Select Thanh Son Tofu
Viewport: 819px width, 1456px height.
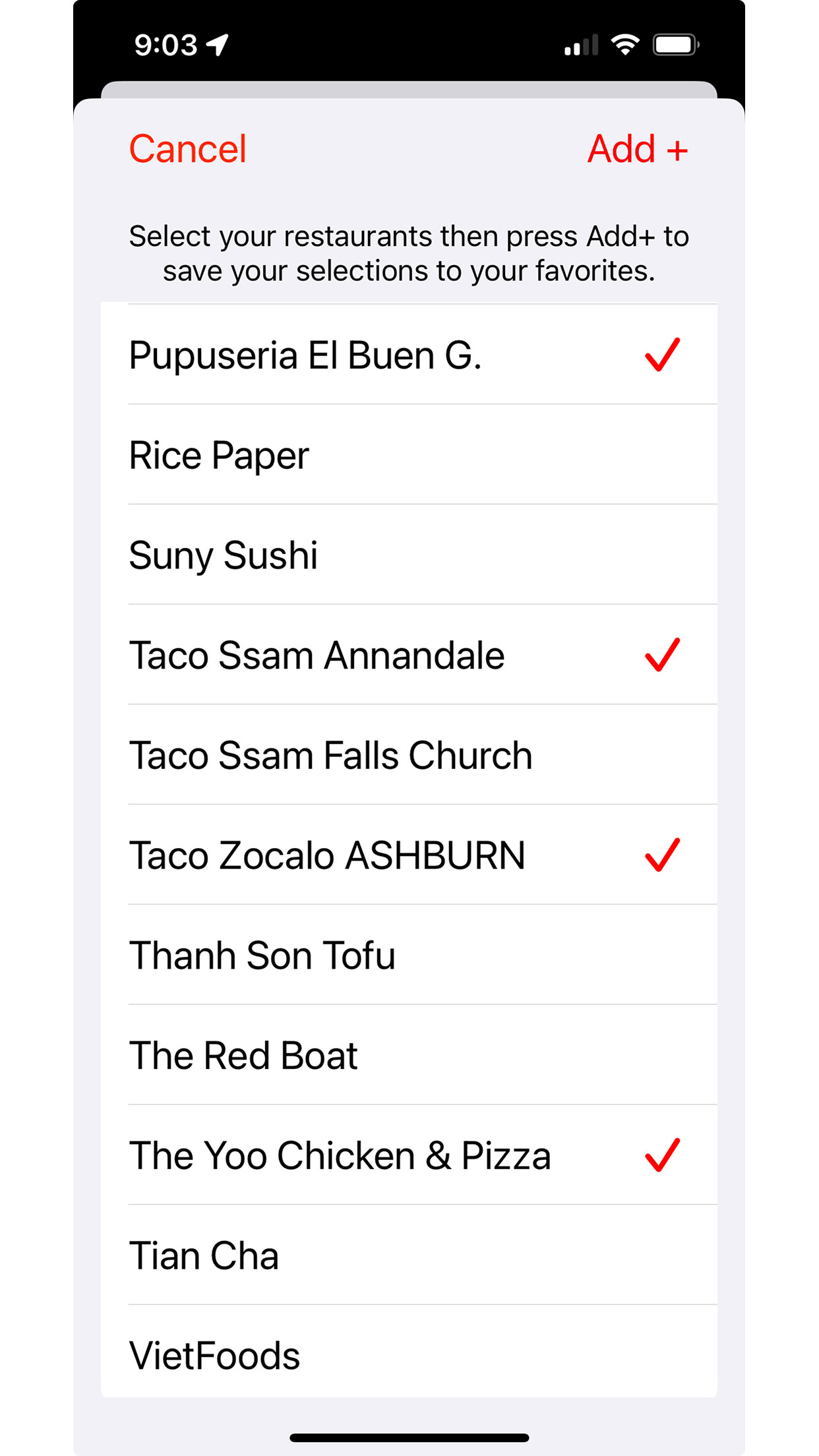409,956
